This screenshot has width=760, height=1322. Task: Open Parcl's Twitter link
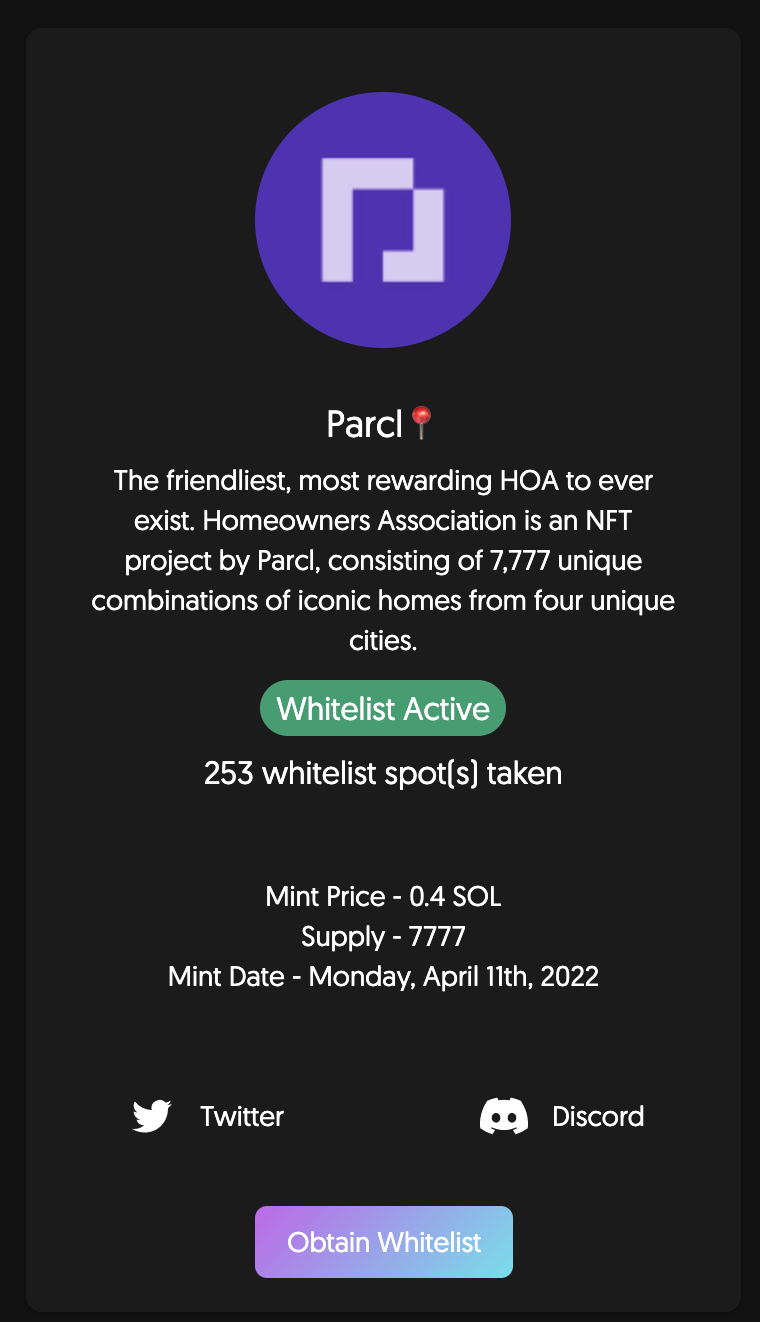208,1116
